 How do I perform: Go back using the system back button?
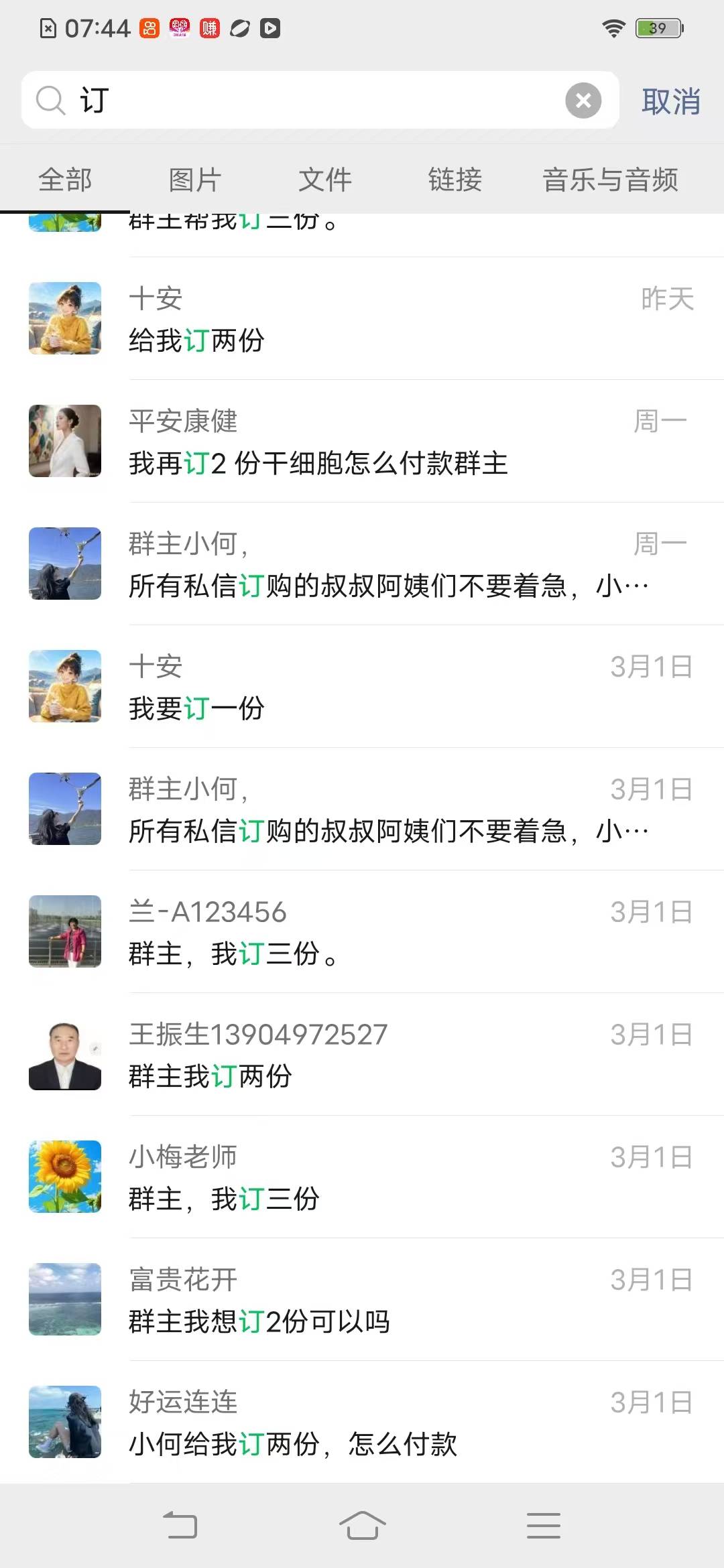click(180, 1526)
